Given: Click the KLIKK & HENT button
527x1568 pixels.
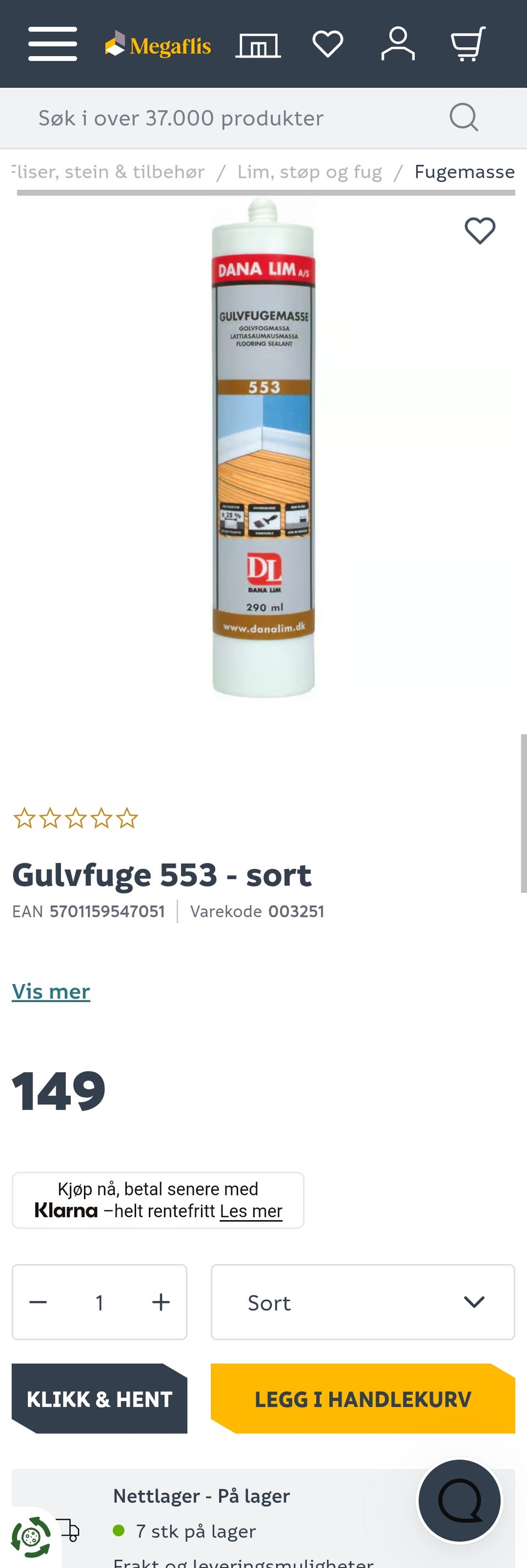Looking at the screenshot, I should tap(99, 1399).
